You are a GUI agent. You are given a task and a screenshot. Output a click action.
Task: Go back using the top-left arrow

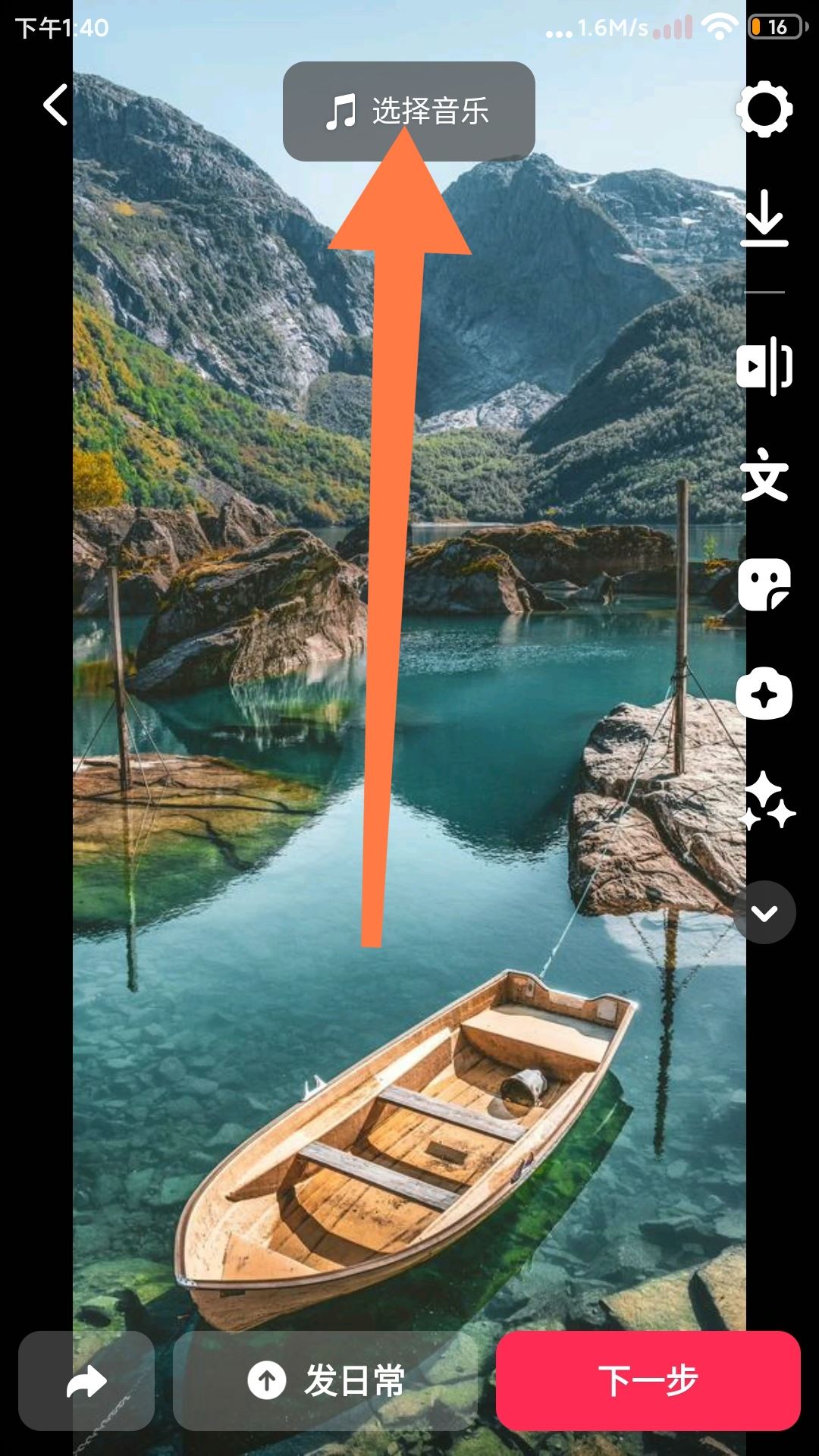click(x=55, y=105)
